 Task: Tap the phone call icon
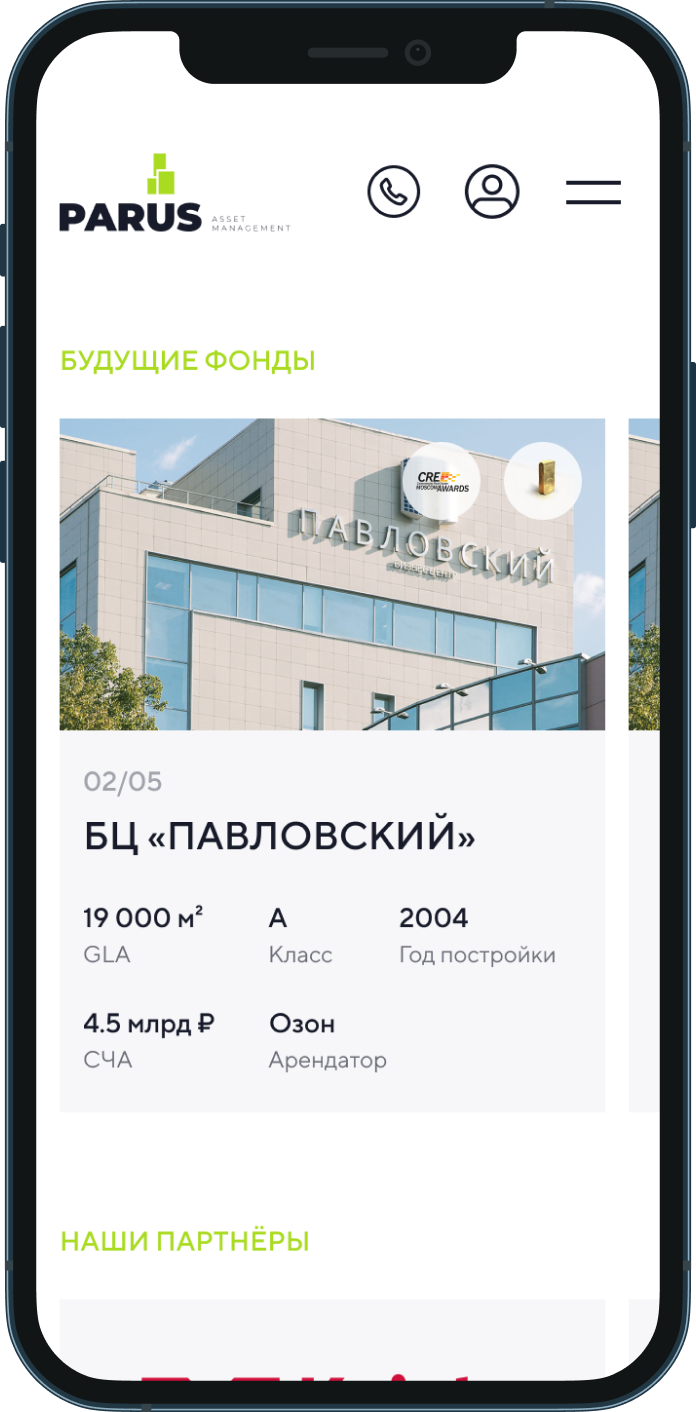pos(393,192)
